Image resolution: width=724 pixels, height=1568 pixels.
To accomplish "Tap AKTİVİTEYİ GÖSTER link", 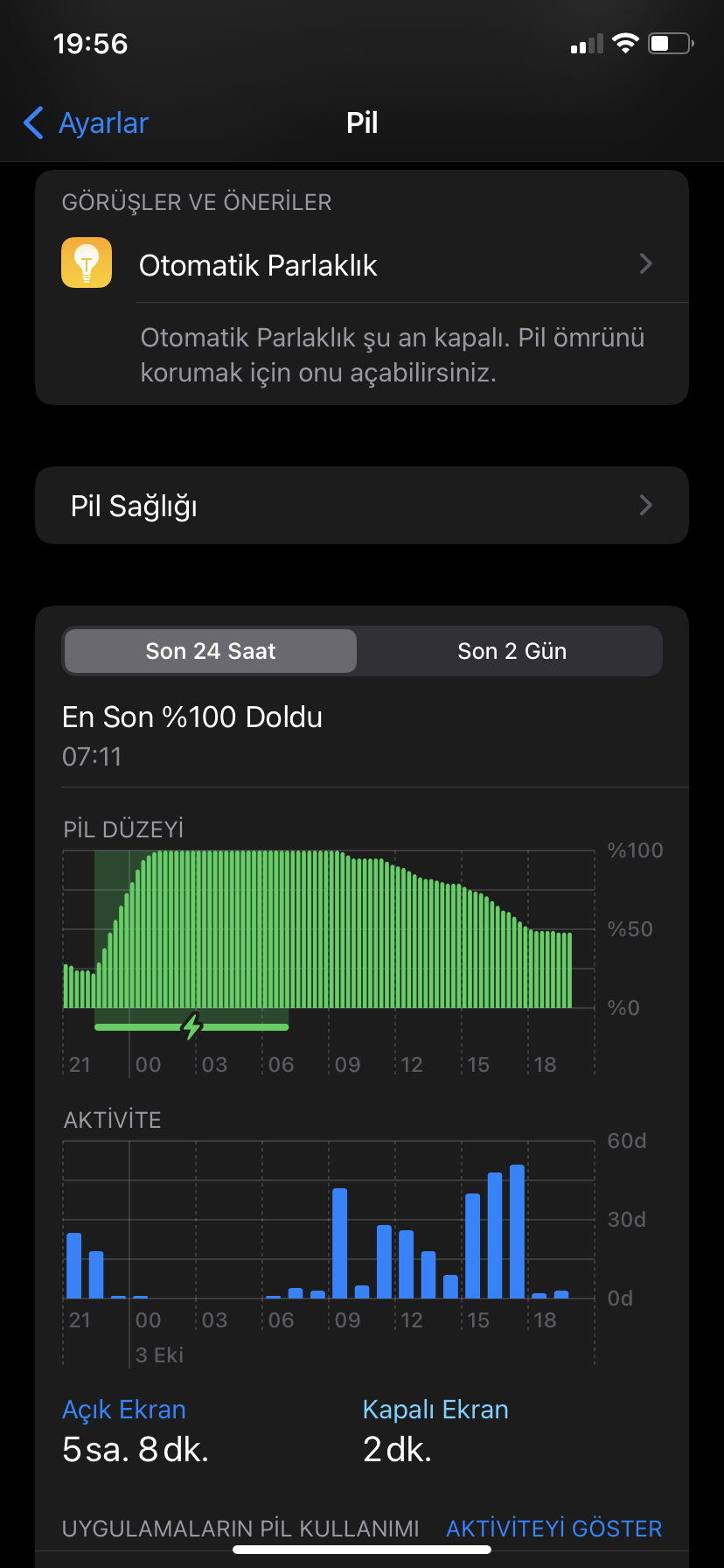I will 554,1529.
